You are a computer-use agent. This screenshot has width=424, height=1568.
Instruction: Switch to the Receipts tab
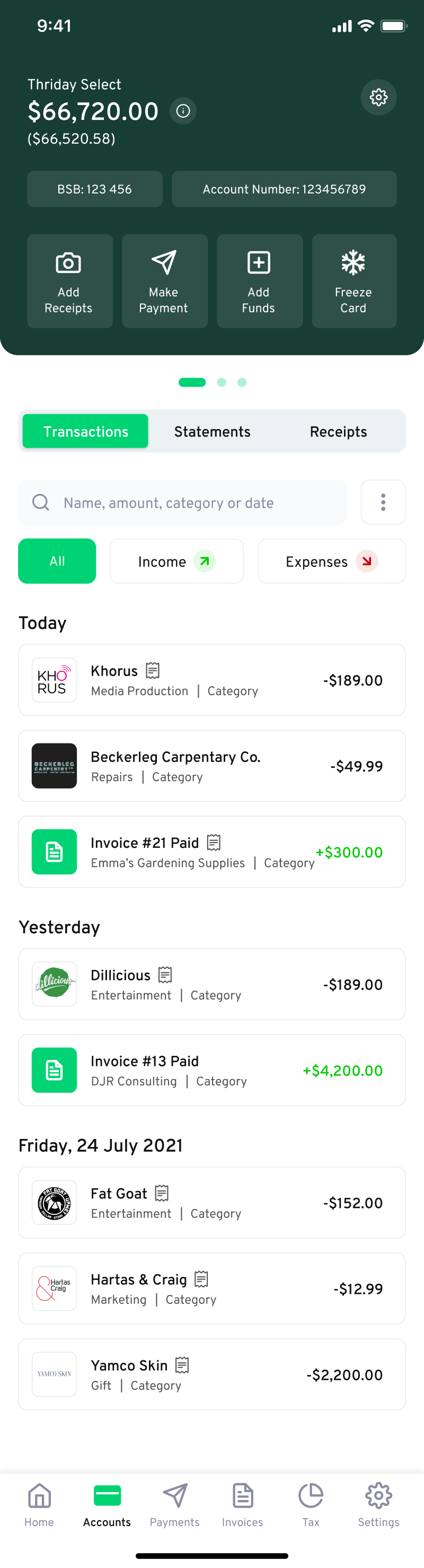pos(338,432)
